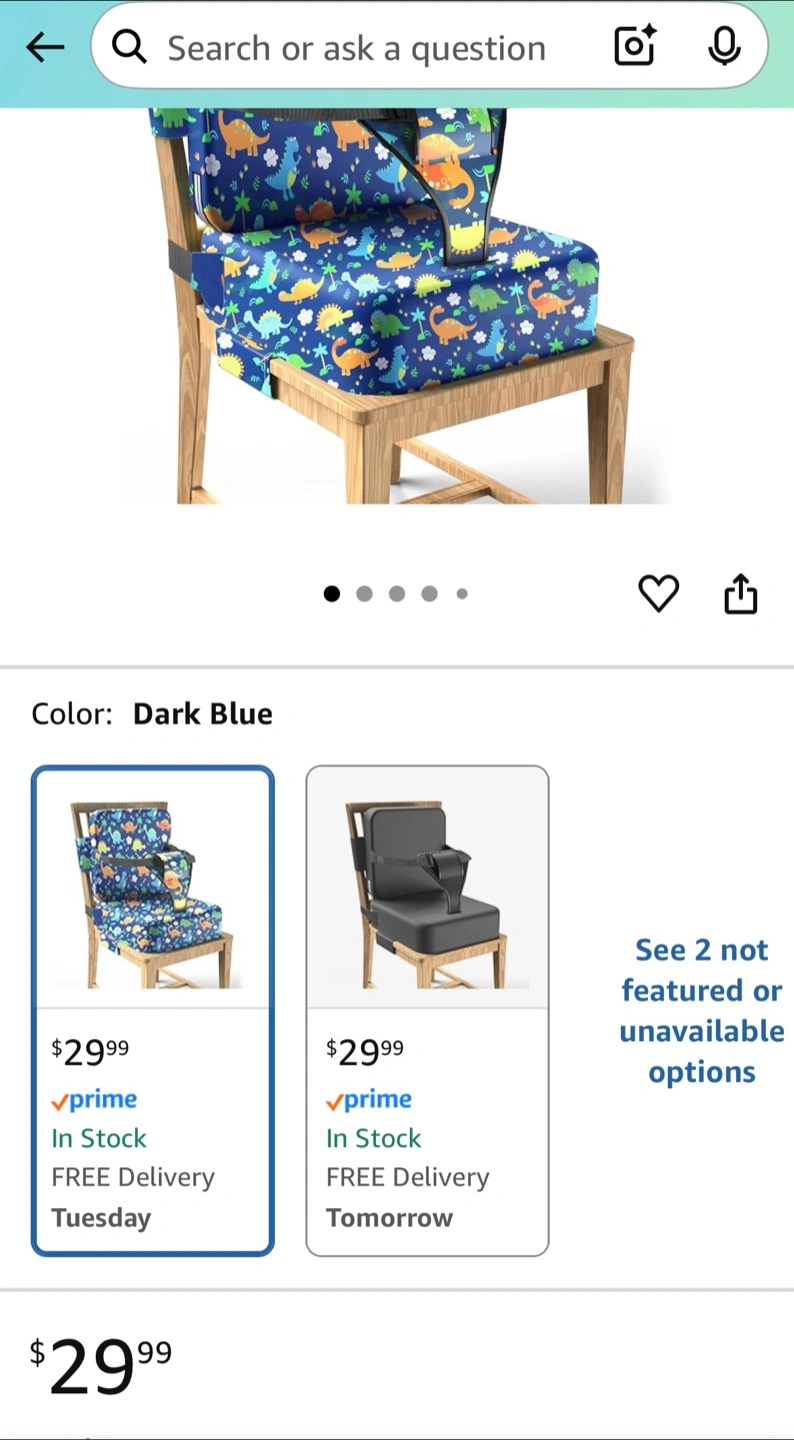
Task: Open the main dinosaur booster seat image
Action: click(396, 306)
